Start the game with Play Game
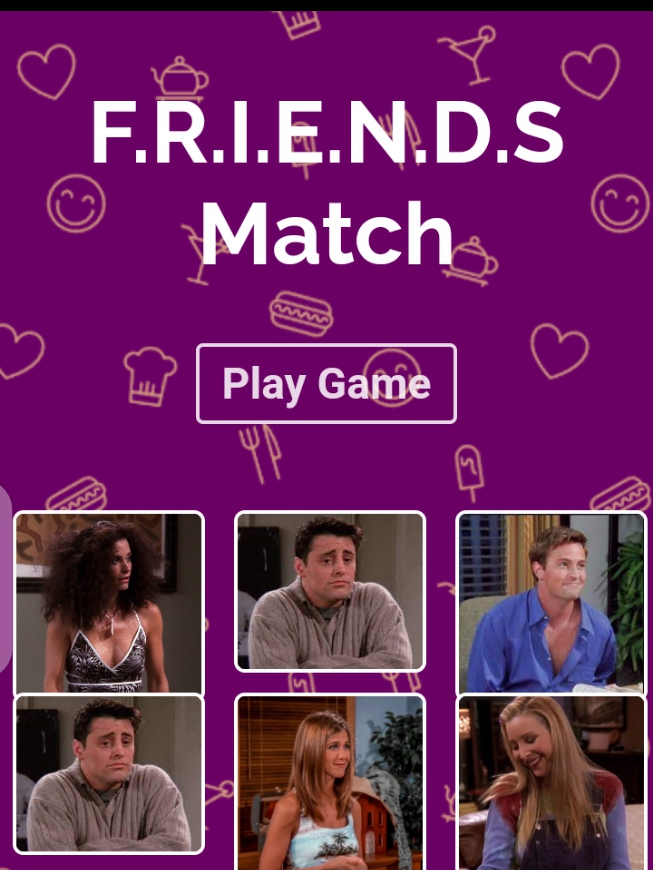653x870 pixels. [326, 384]
